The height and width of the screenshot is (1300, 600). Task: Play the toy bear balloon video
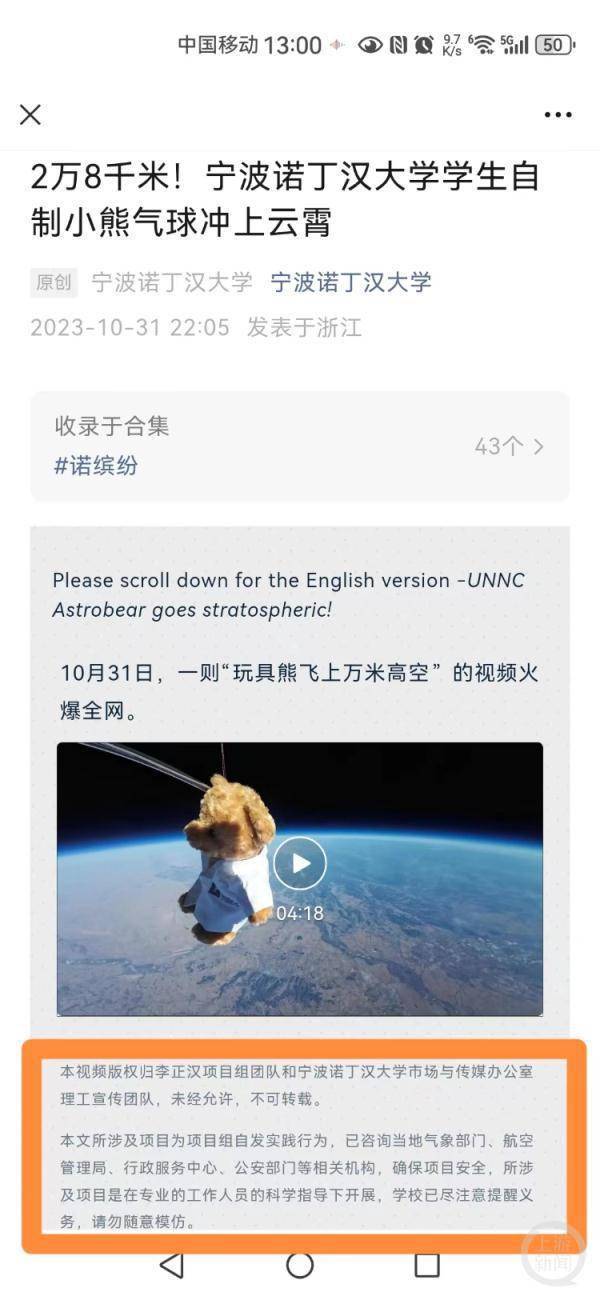click(300, 862)
